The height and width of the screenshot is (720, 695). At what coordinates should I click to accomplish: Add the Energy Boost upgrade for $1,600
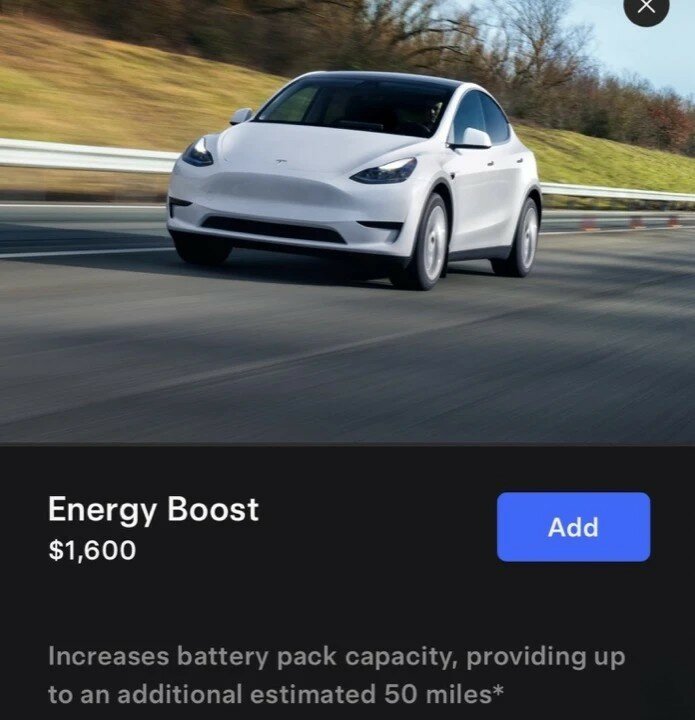573,527
